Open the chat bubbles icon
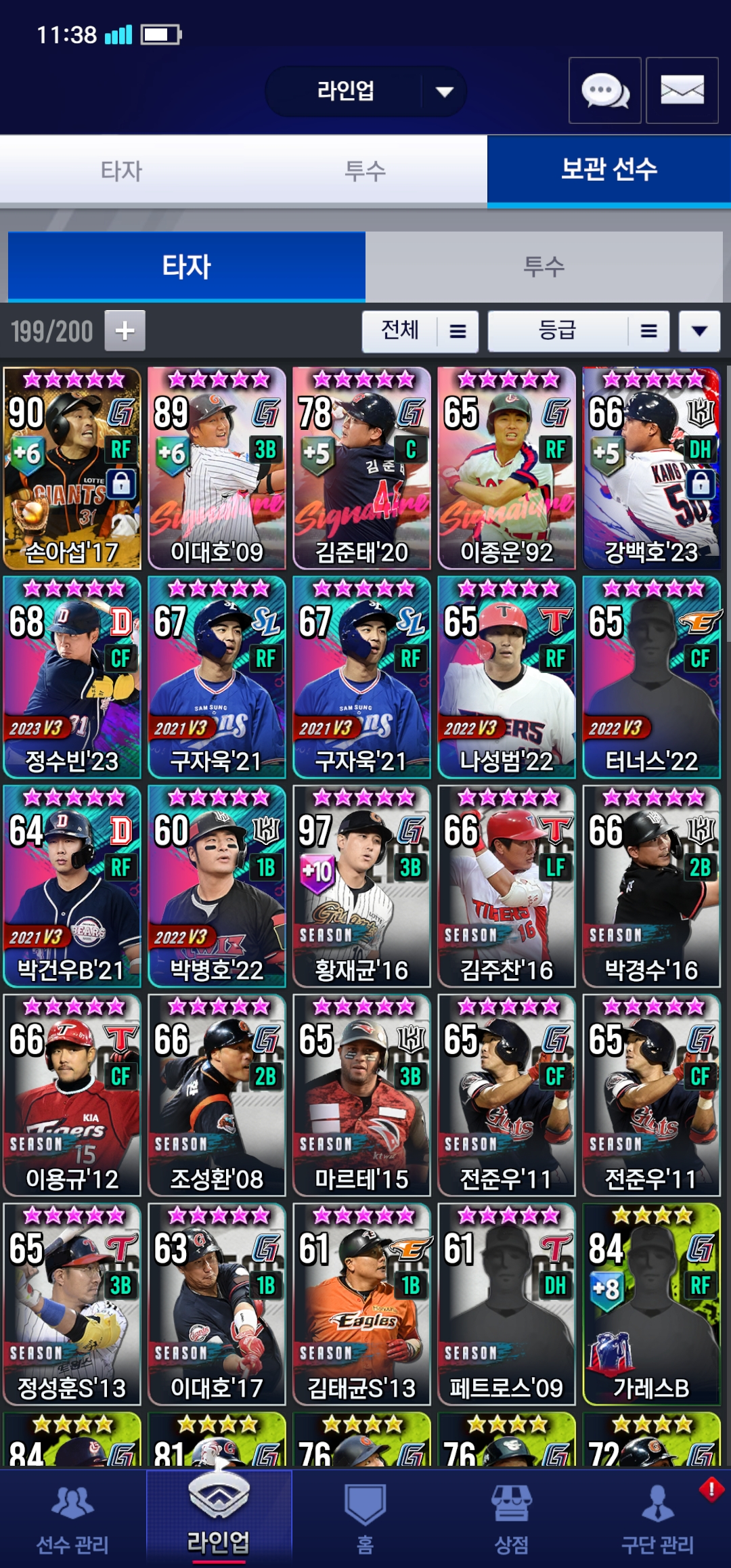The width and height of the screenshot is (731, 1568). 605,91
